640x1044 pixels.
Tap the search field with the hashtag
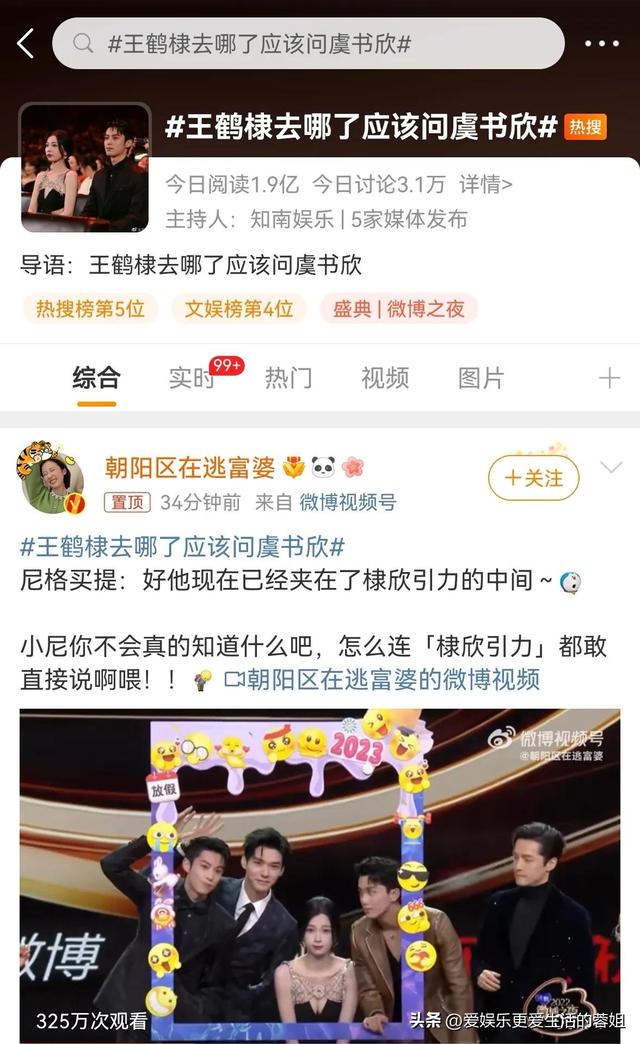tap(308, 43)
